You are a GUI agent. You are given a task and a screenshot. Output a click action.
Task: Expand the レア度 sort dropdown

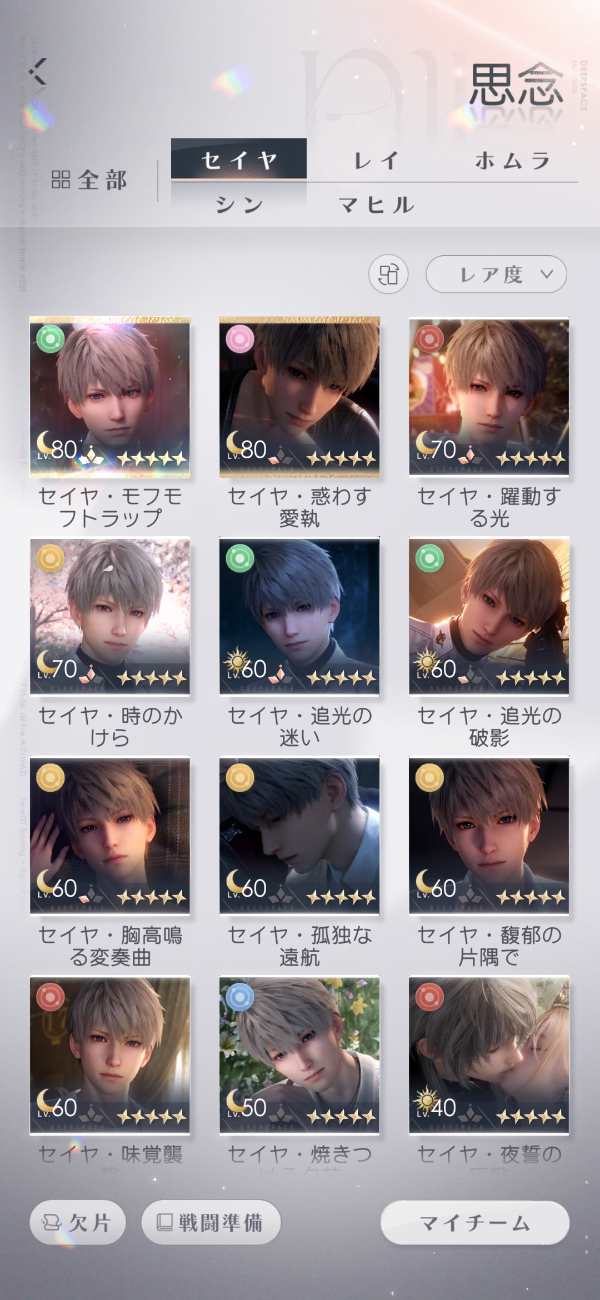tap(496, 275)
